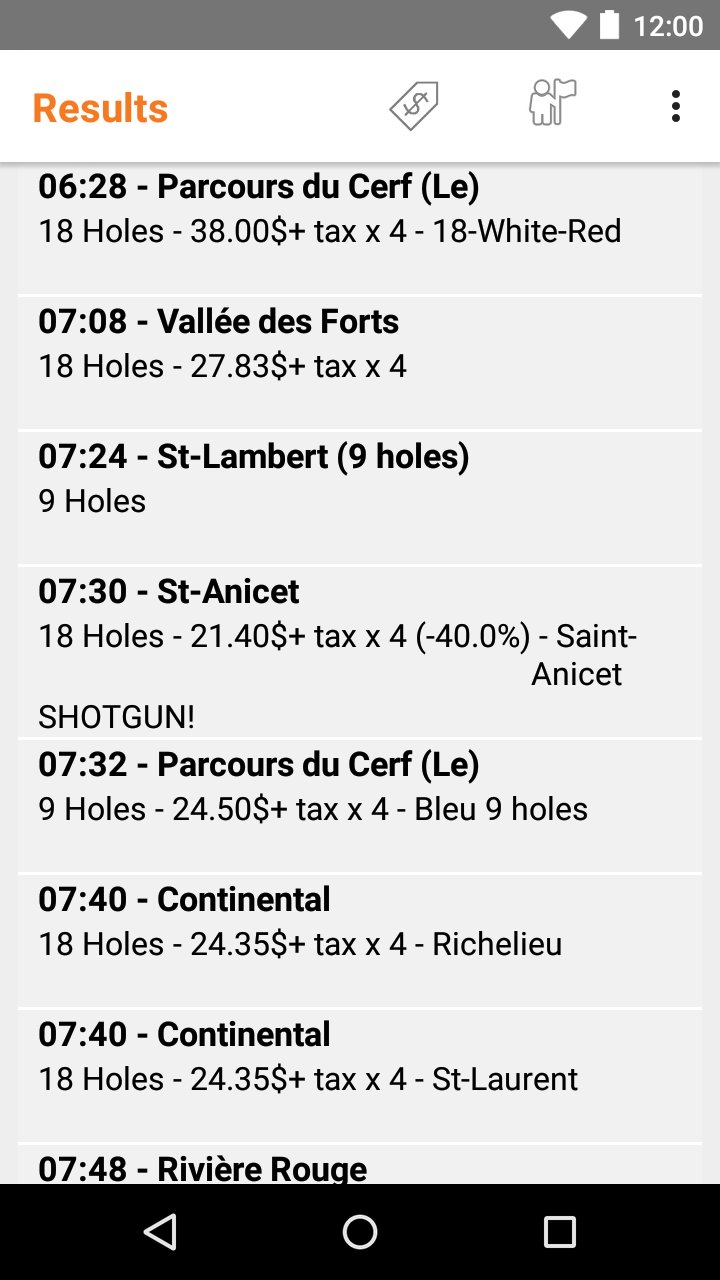Select the 07:32 Parcours du Cerf Bleu slot
Viewport: 720px width, 1280px height.
(360, 806)
